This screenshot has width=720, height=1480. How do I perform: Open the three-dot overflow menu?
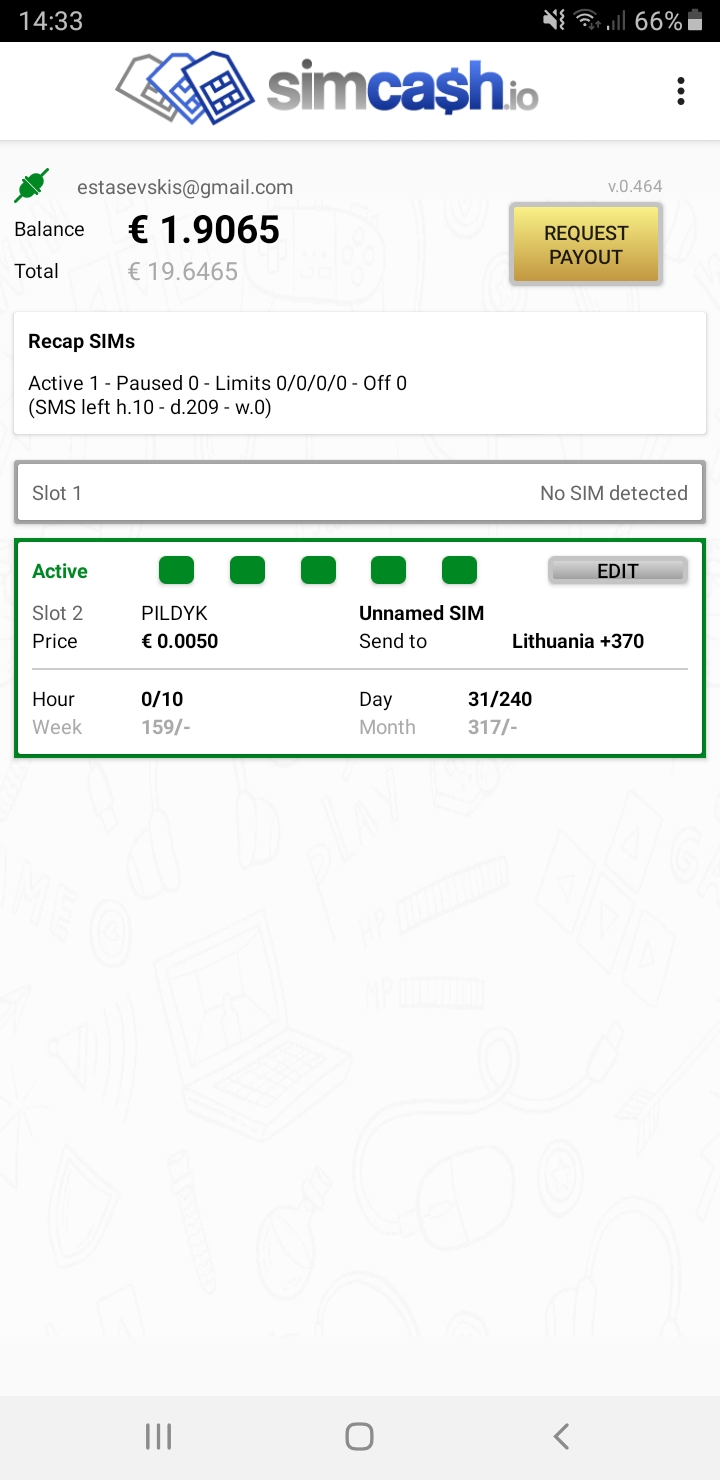tap(681, 91)
